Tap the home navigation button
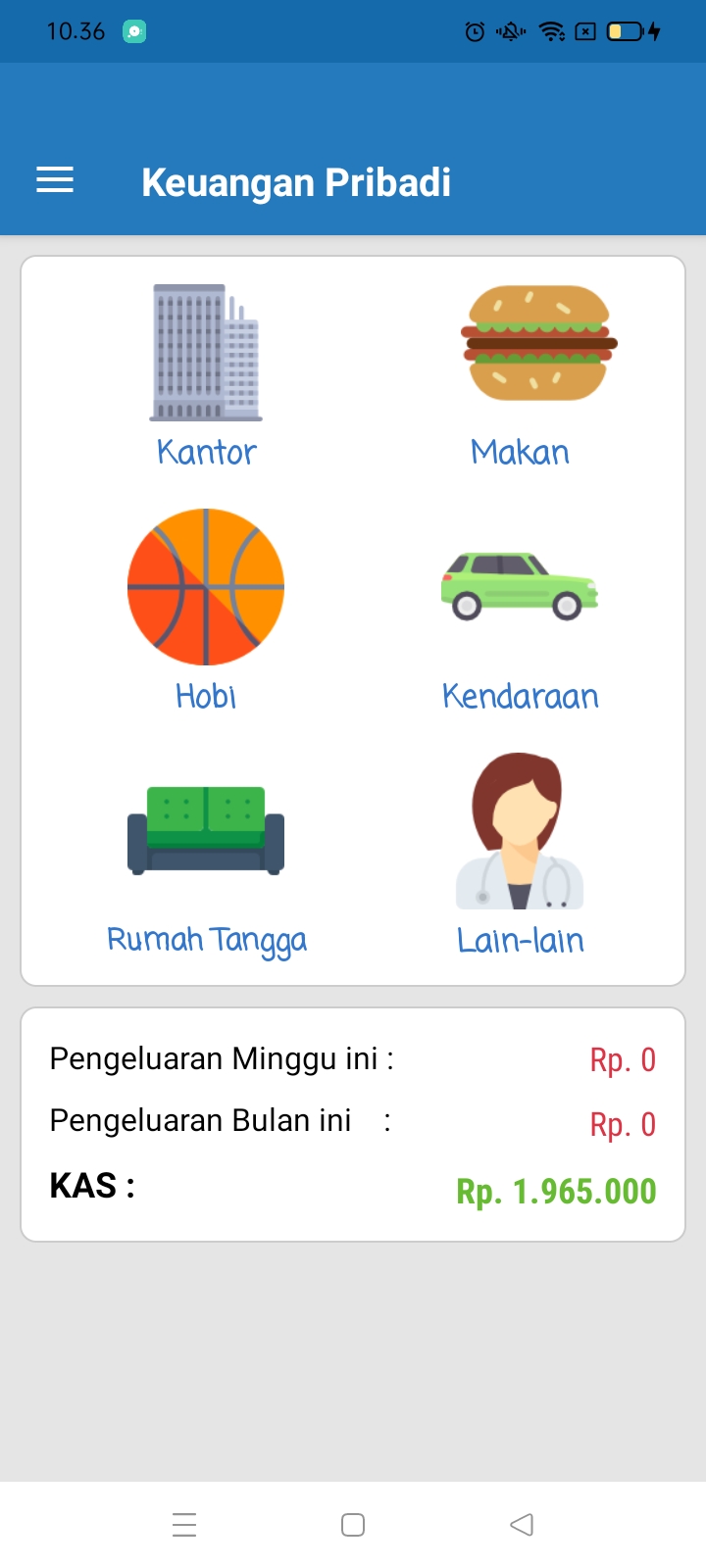 pos(352,1524)
